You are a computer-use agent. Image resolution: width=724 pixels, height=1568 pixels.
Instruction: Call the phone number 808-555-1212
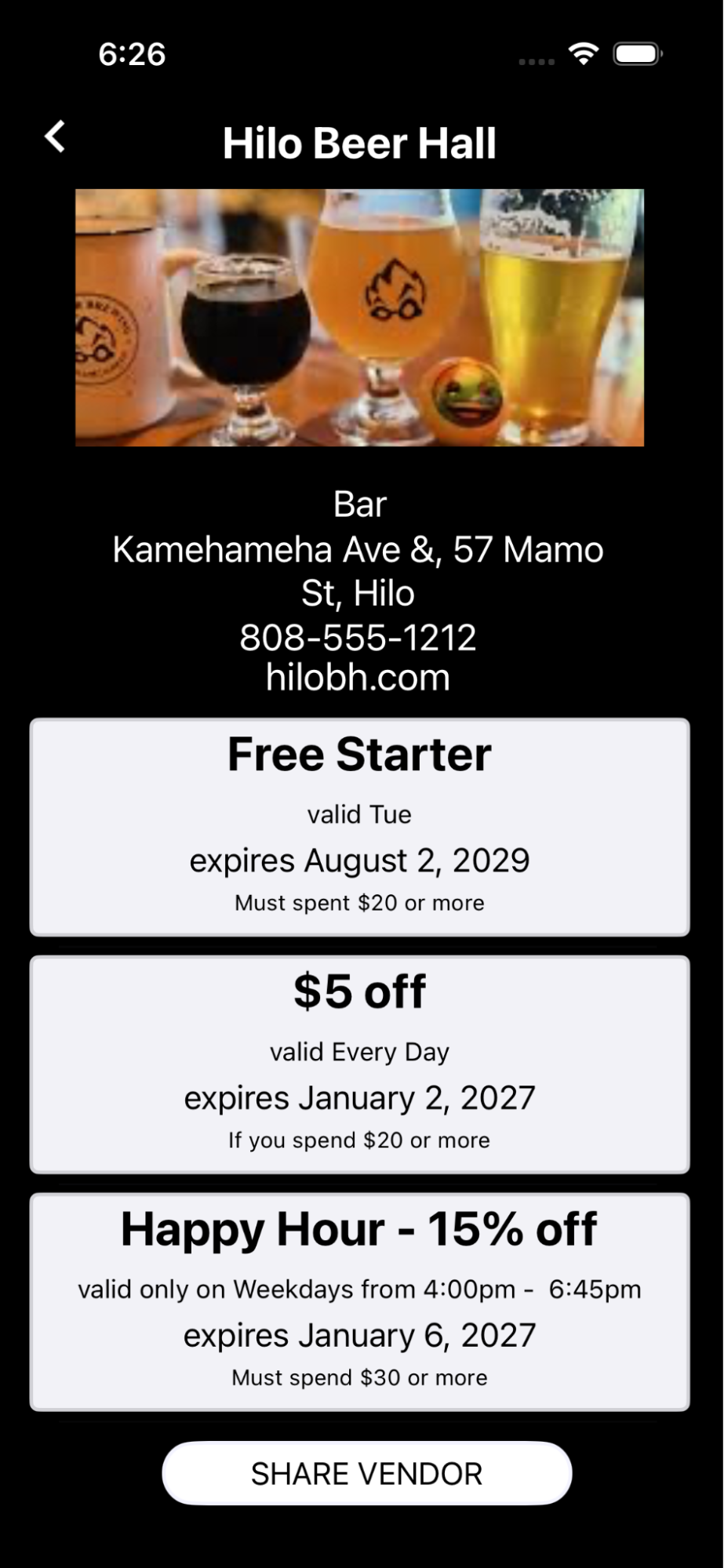pos(358,638)
